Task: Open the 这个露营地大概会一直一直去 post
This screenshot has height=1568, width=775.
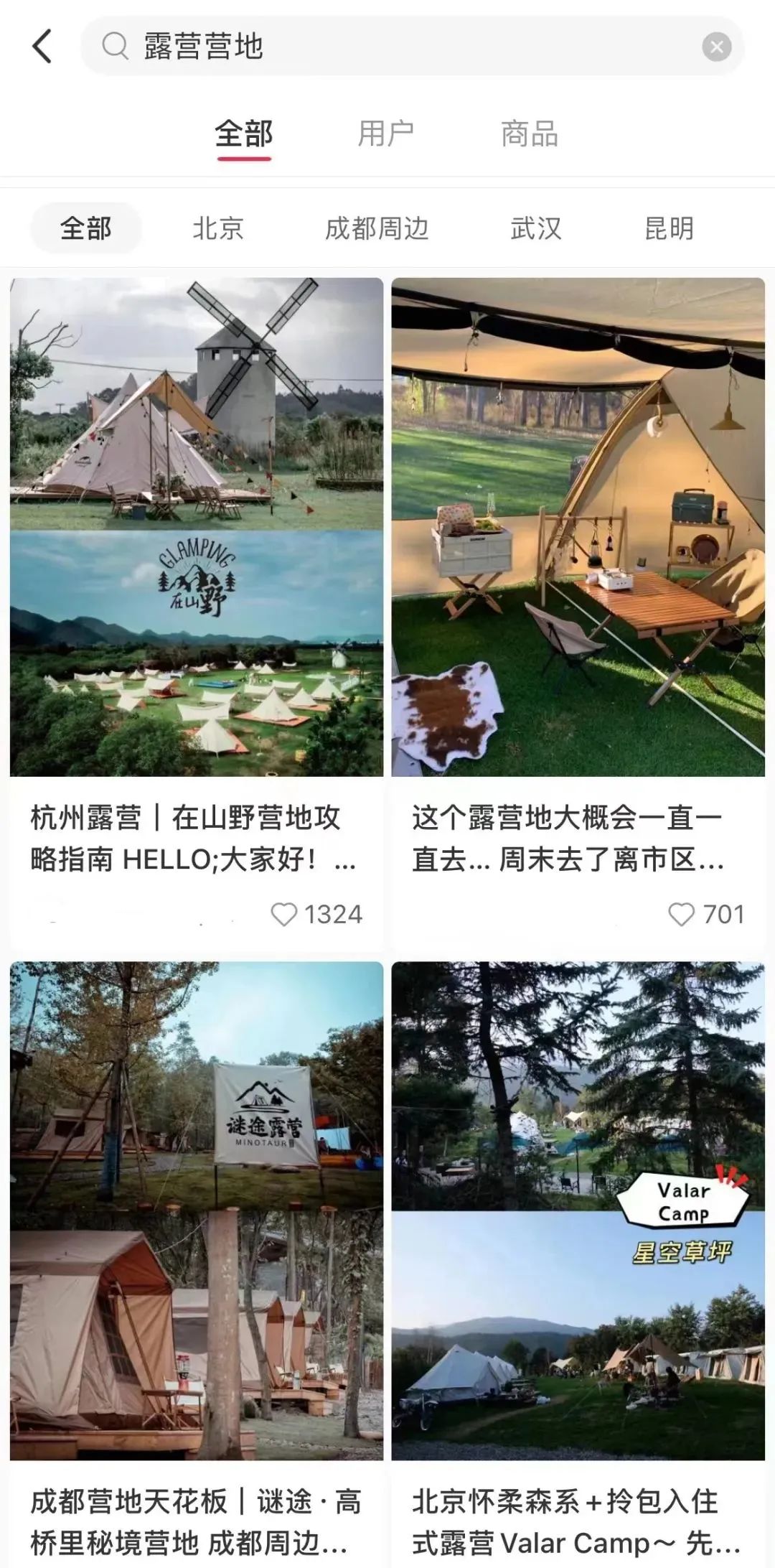Action: tap(578, 528)
